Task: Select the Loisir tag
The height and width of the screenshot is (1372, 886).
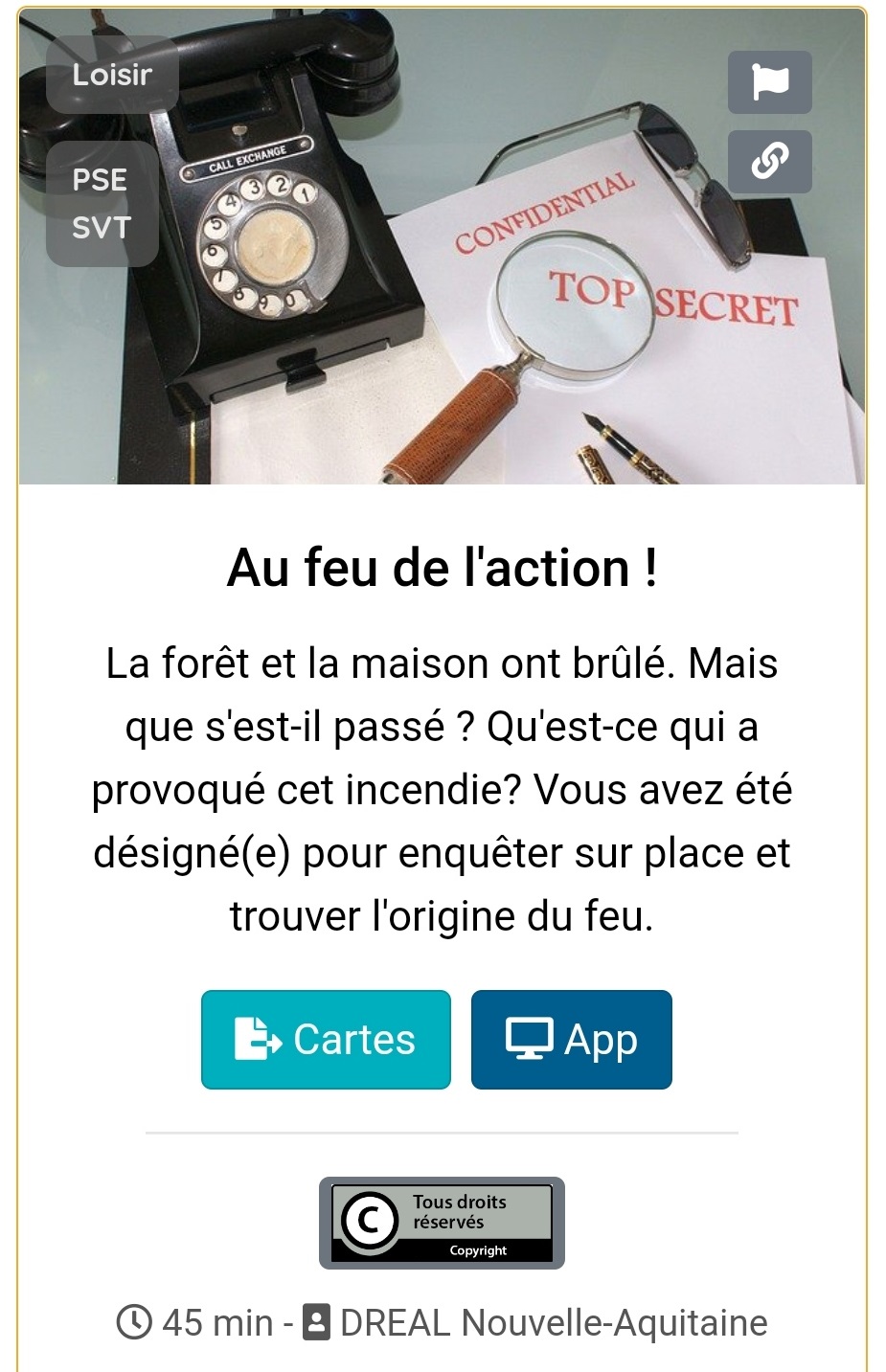Action: (112, 75)
